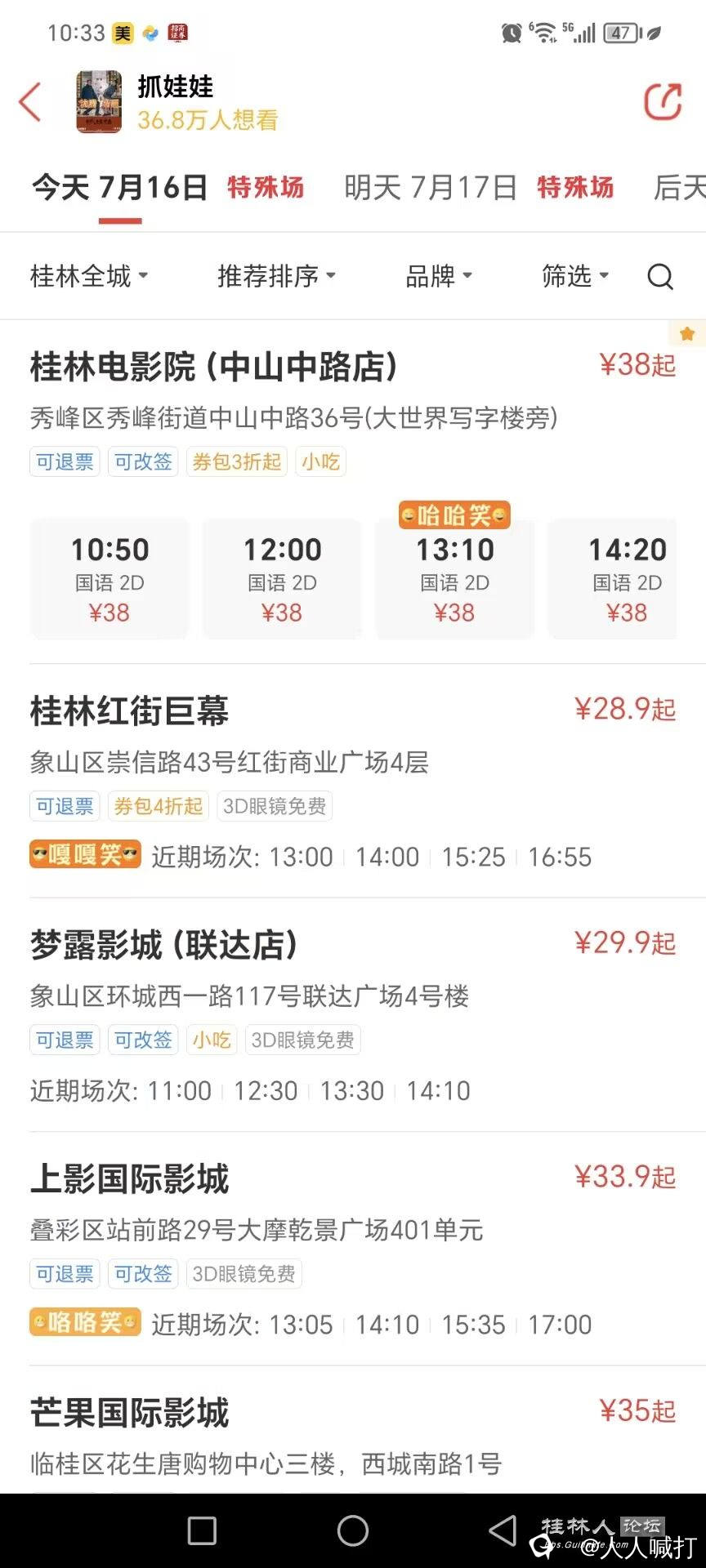The width and height of the screenshot is (706, 1568).
Task: View 梦露影城 (联达店) showtimes
Action: coord(163,945)
